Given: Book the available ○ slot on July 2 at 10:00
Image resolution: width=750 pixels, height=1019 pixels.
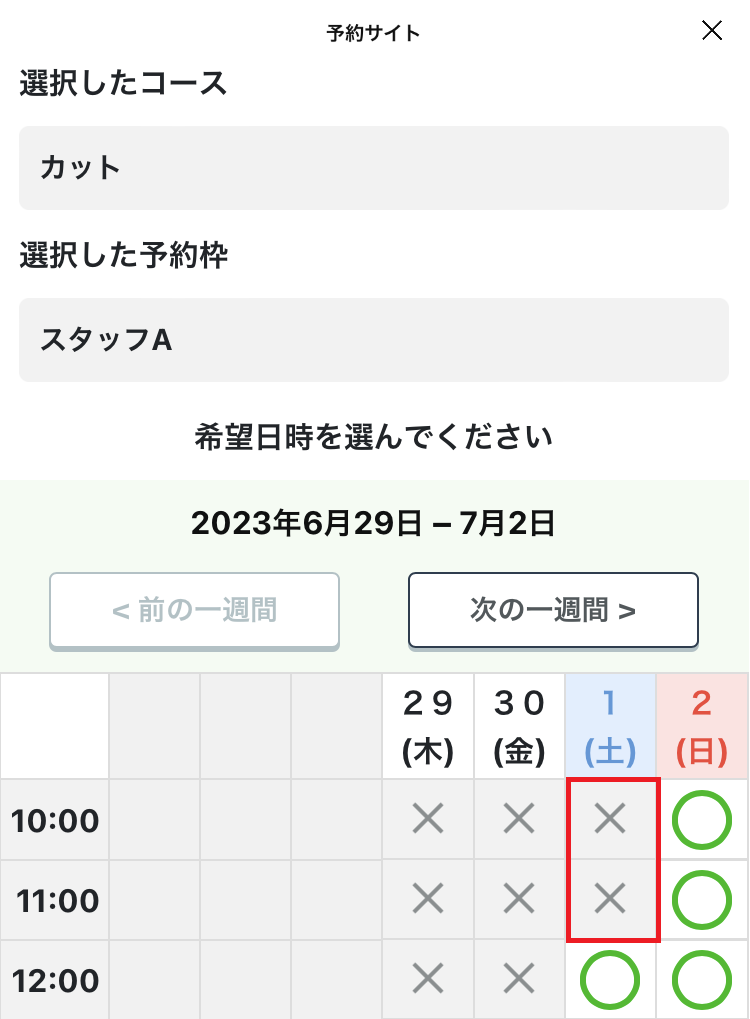Looking at the screenshot, I should pyautogui.click(x=702, y=819).
